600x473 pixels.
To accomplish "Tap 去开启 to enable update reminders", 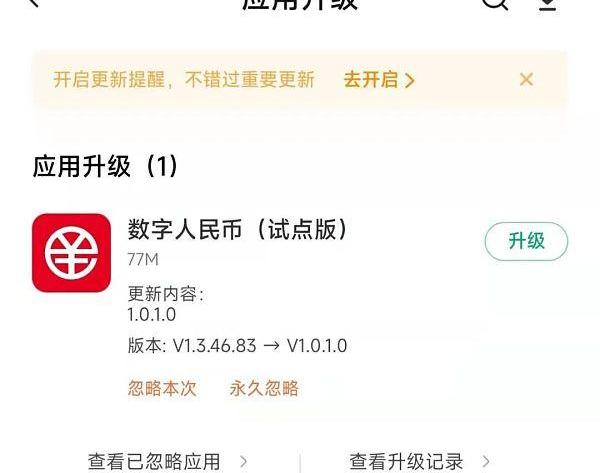I will coord(379,80).
